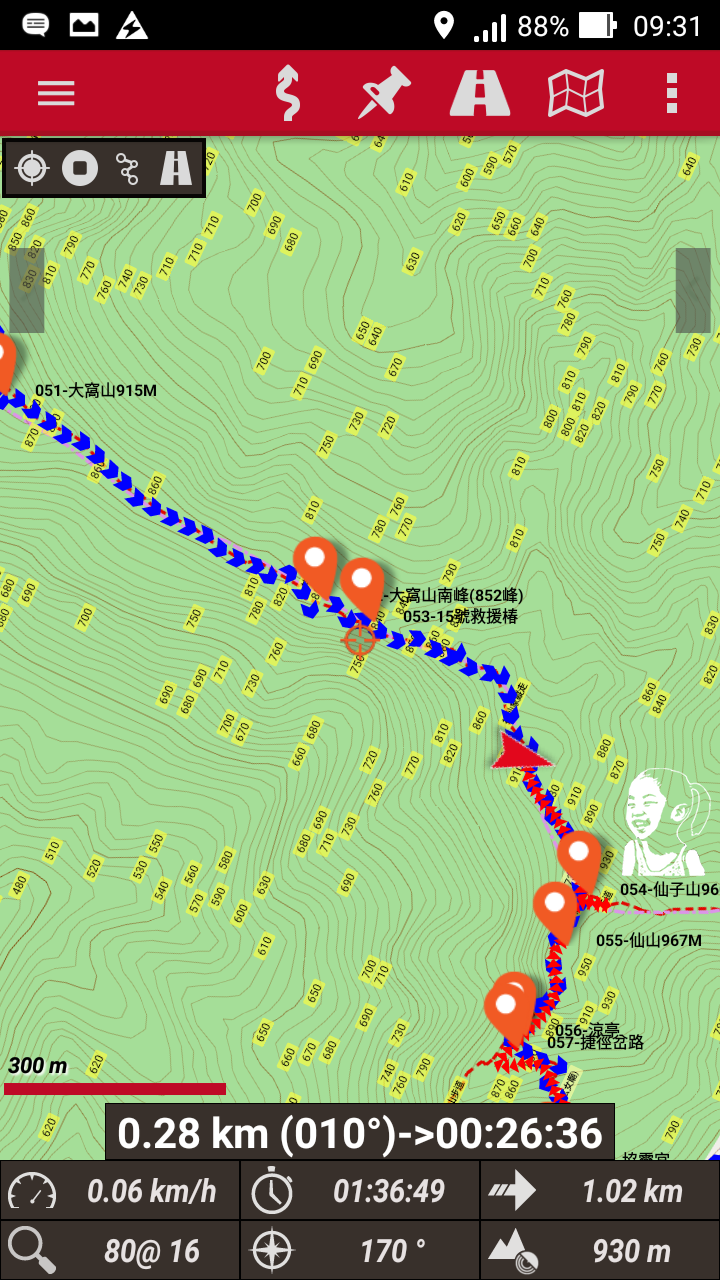Open the maps selection icon
Viewport: 720px width, 1280px height.
coord(576,93)
